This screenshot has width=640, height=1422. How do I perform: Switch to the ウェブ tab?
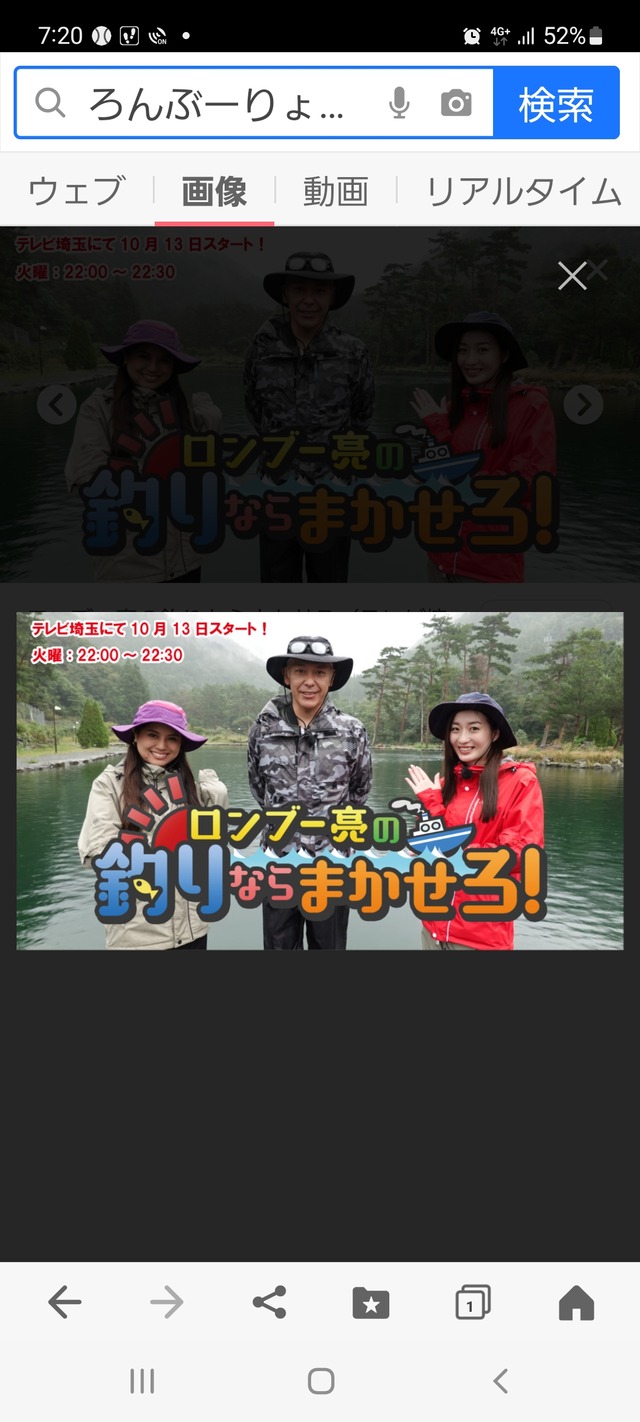point(77,190)
